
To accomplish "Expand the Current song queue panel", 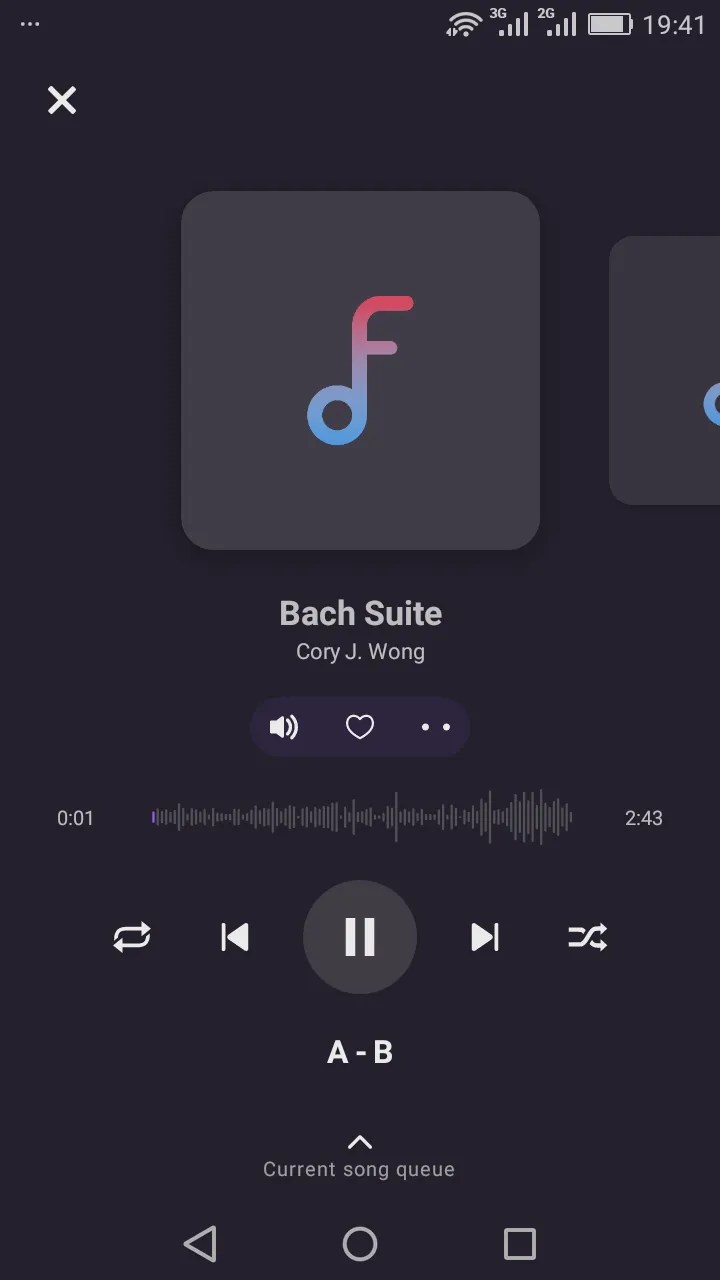I will pos(360,1169).
